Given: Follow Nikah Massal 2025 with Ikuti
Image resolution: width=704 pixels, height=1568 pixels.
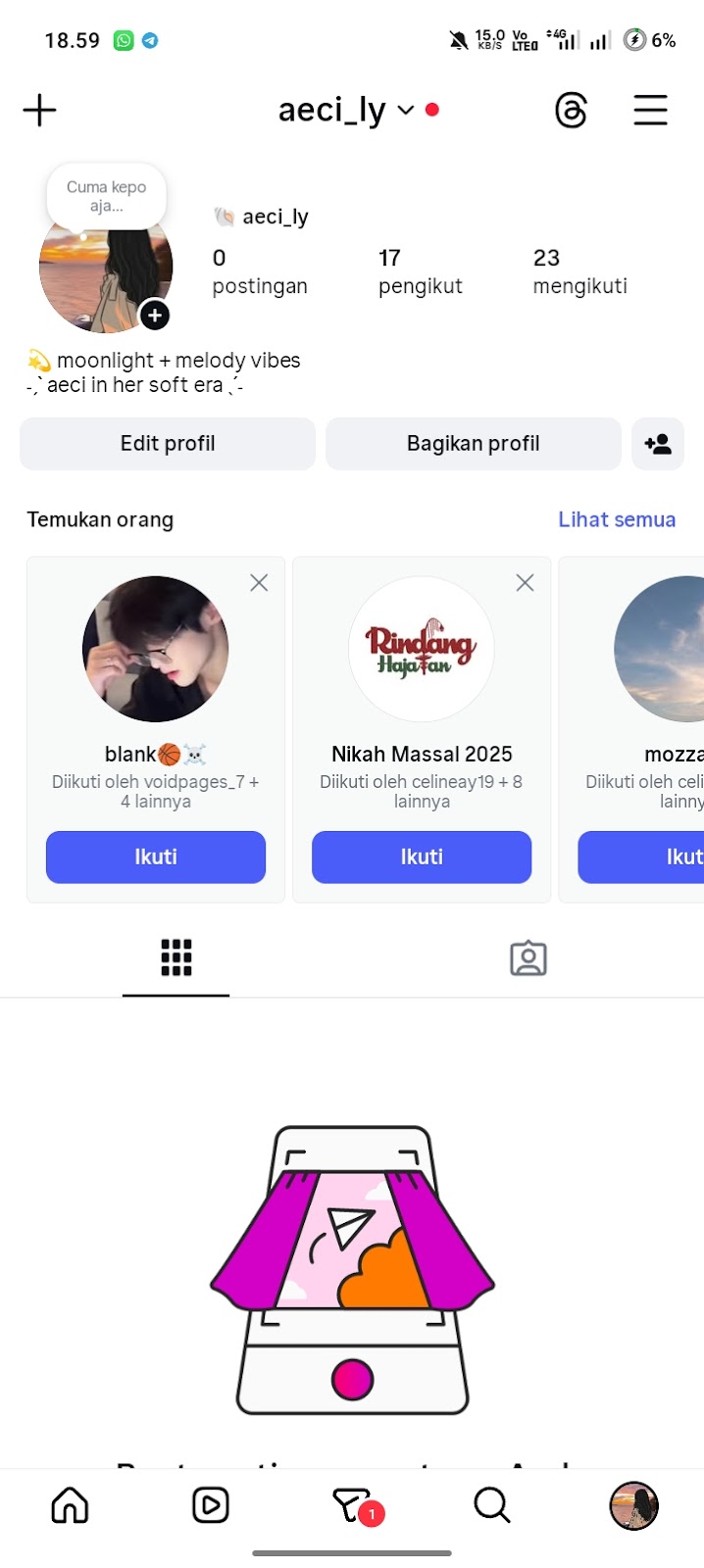Looking at the screenshot, I should coord(422,857).
